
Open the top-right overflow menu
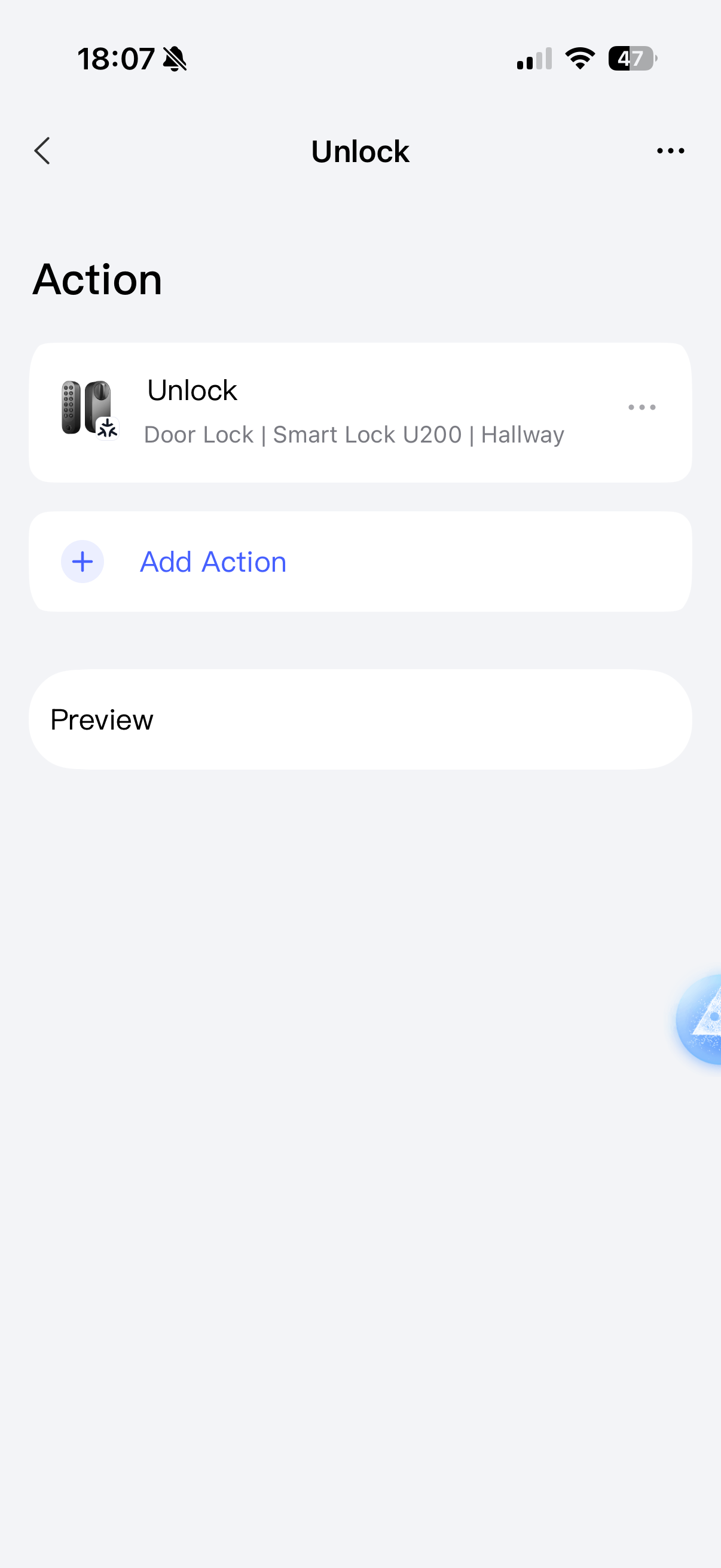[x=670, y=151]
